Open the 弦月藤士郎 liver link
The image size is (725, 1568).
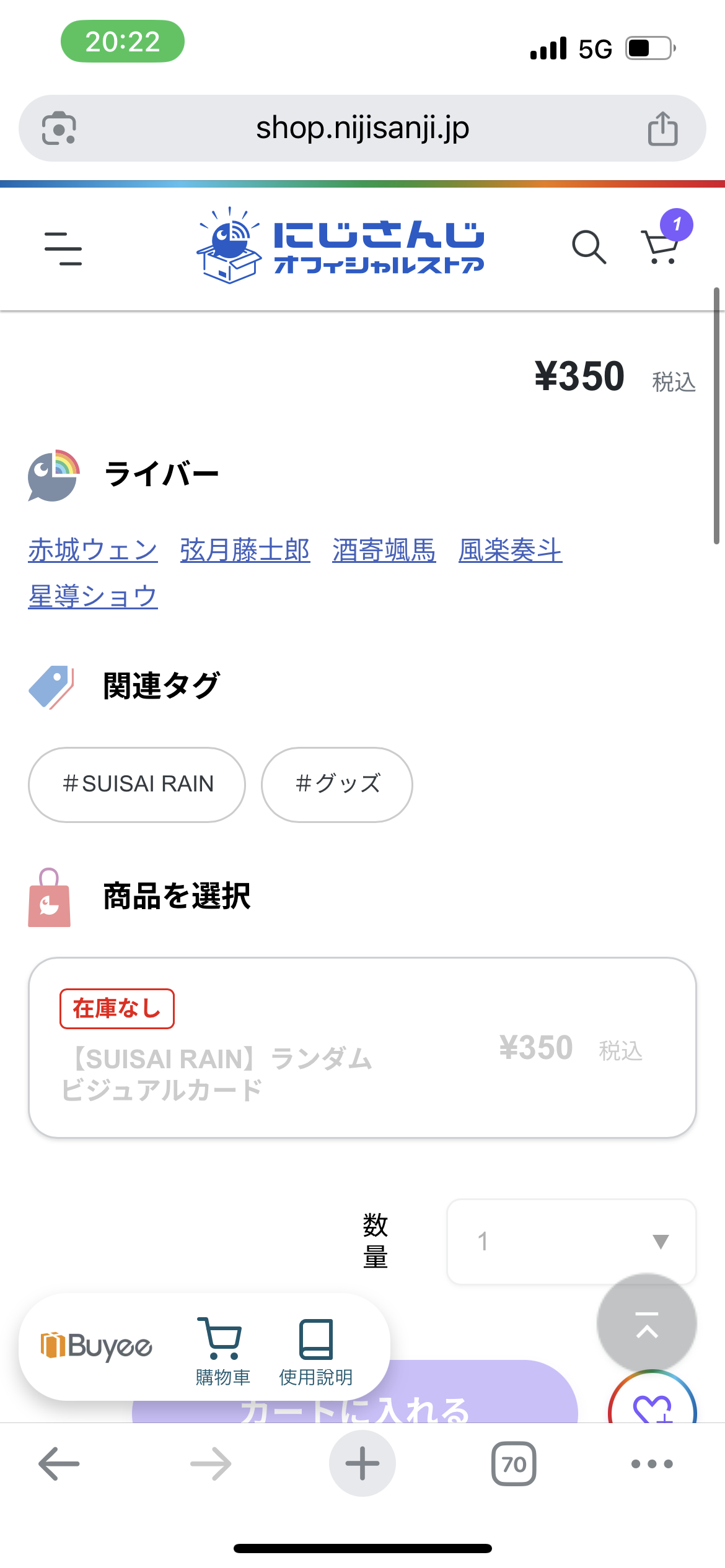245,550
